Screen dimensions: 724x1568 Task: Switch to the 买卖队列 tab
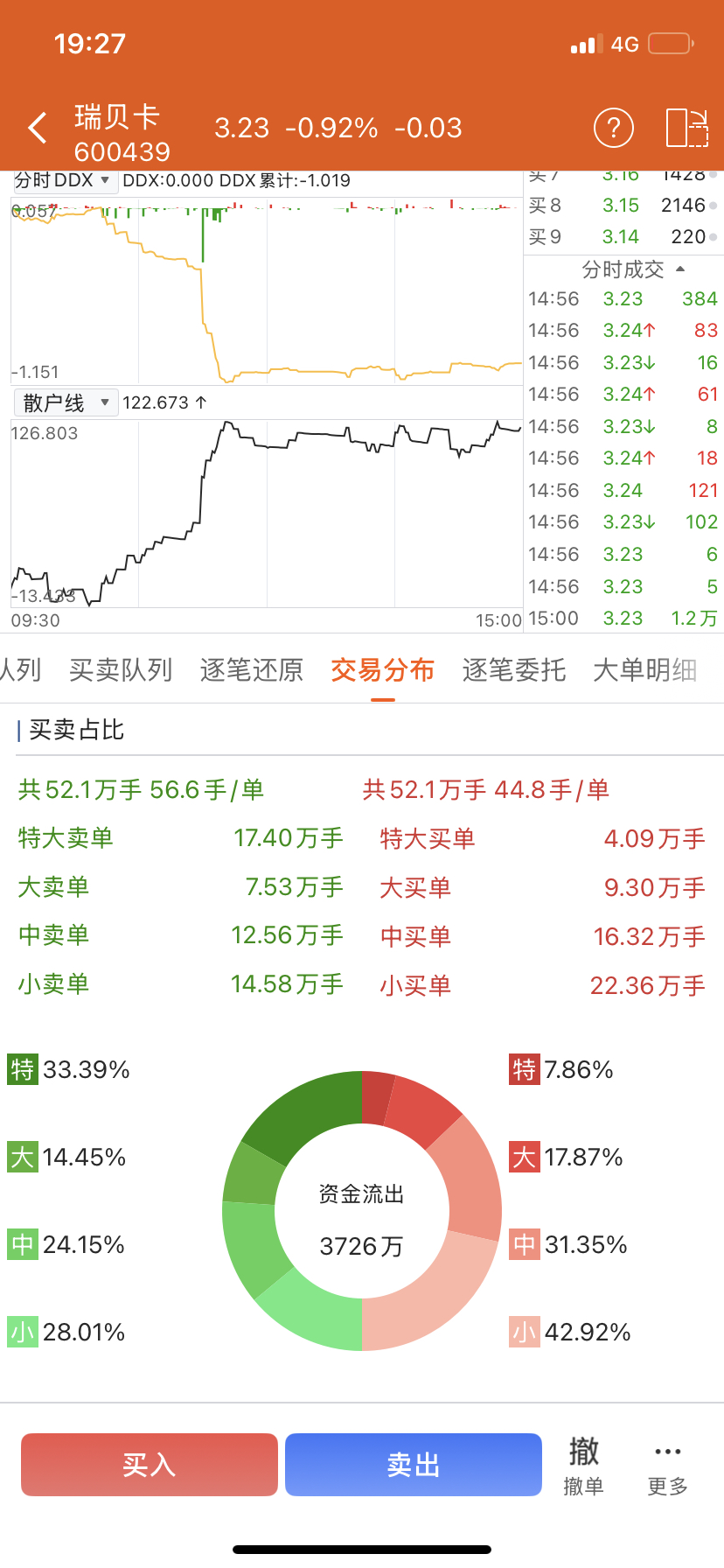(121, 670)
